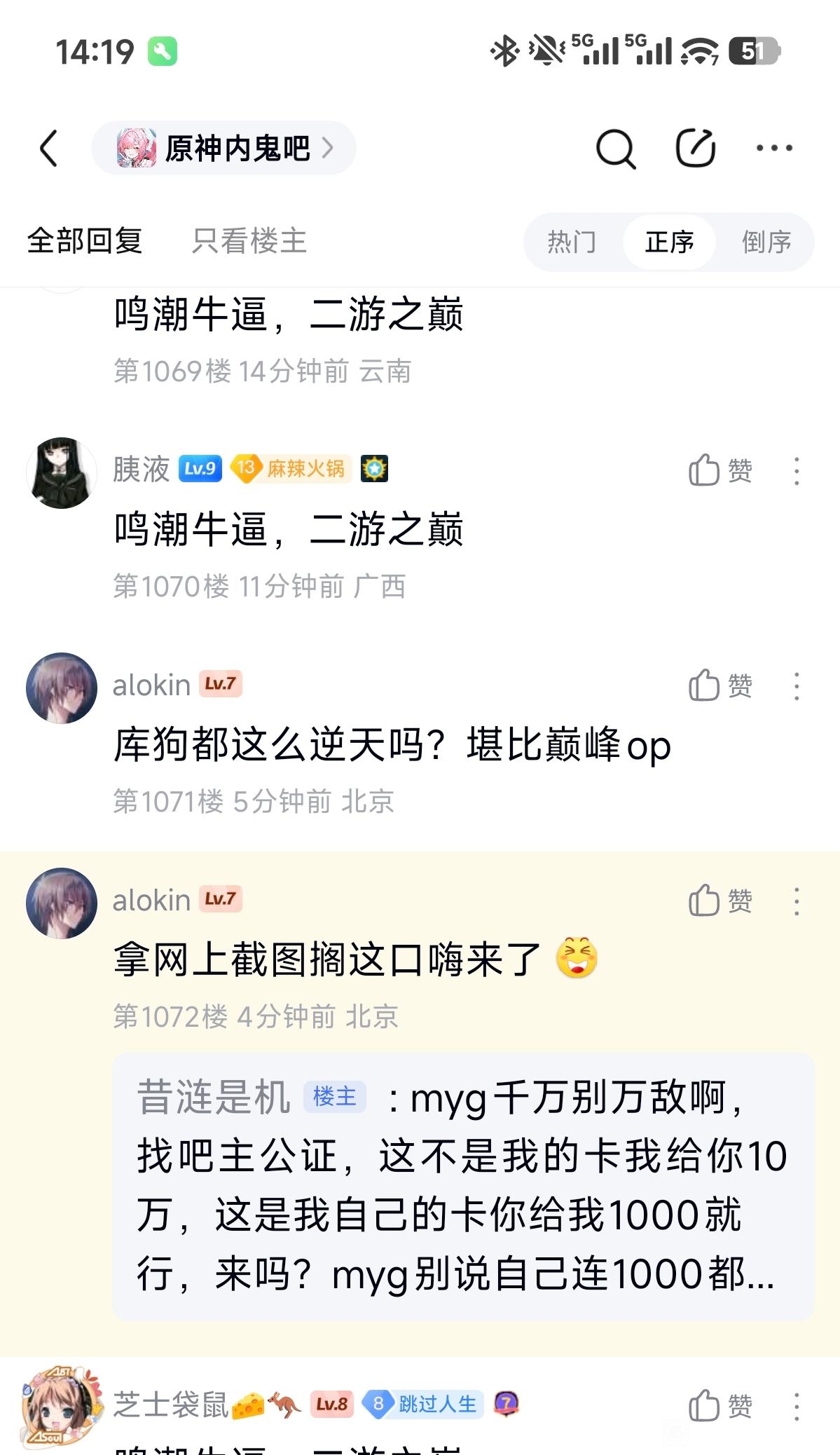Image resolution: width=840 pixels, height=1455 pixels.
Task: Open more options for floor 1071 reply
Action: tap(797, 686)
